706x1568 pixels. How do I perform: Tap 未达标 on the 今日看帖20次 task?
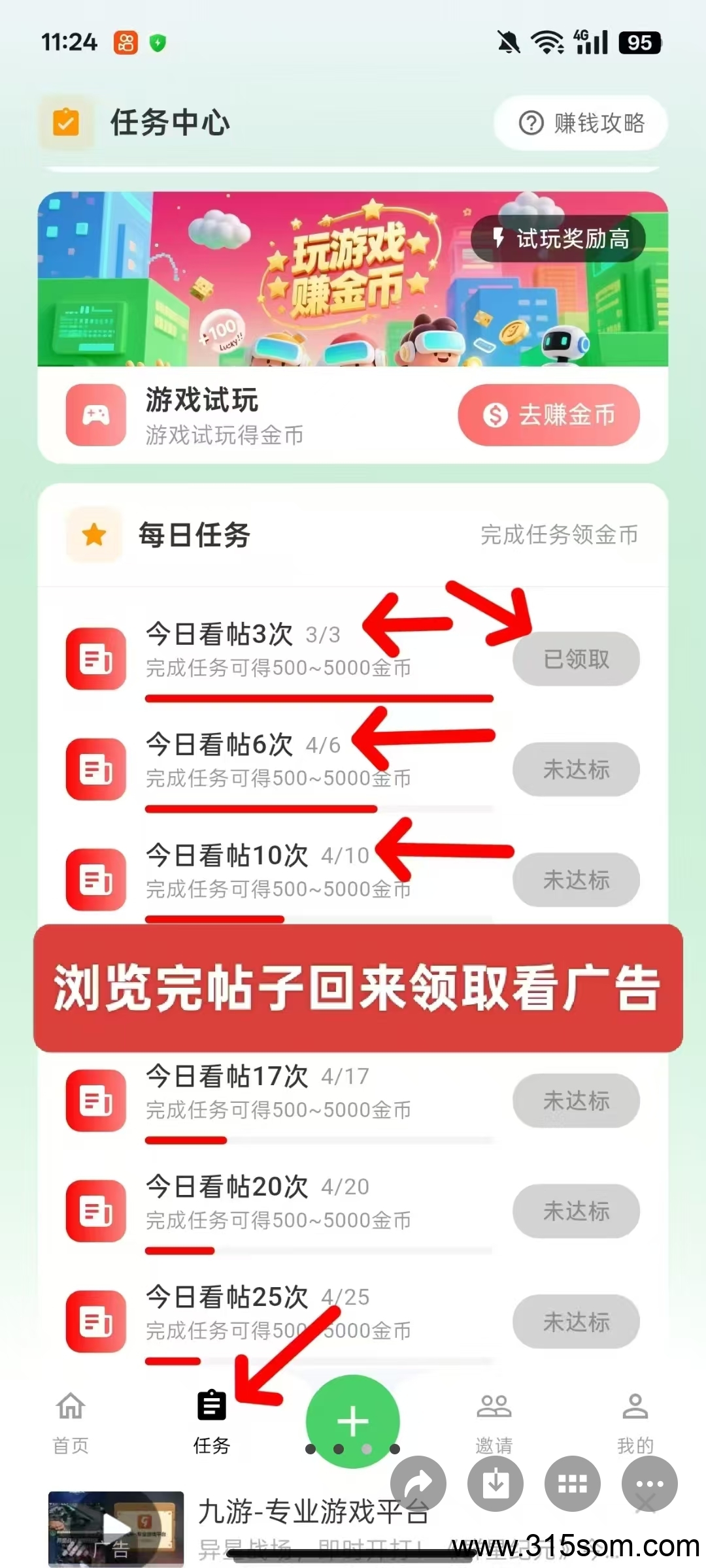click(576, 1211)
